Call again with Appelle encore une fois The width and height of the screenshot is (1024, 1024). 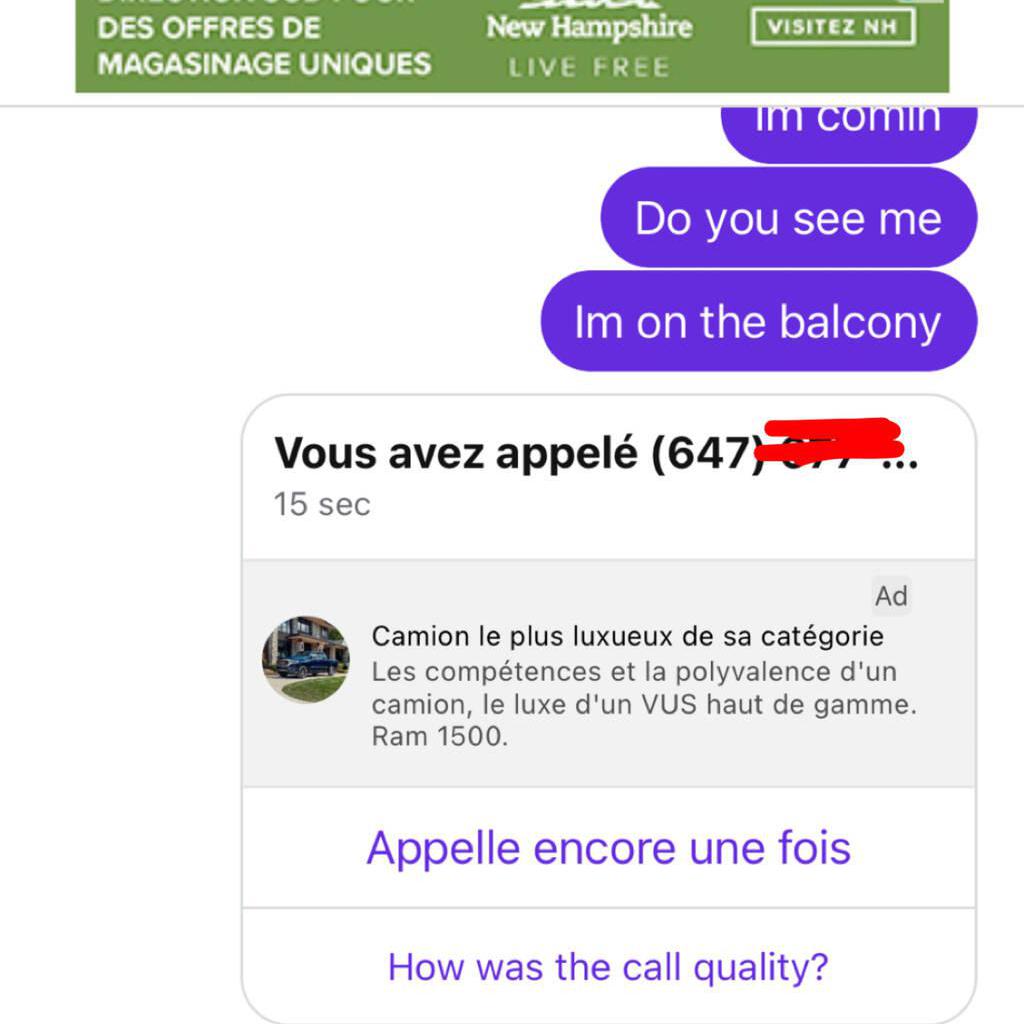(608, 848)
